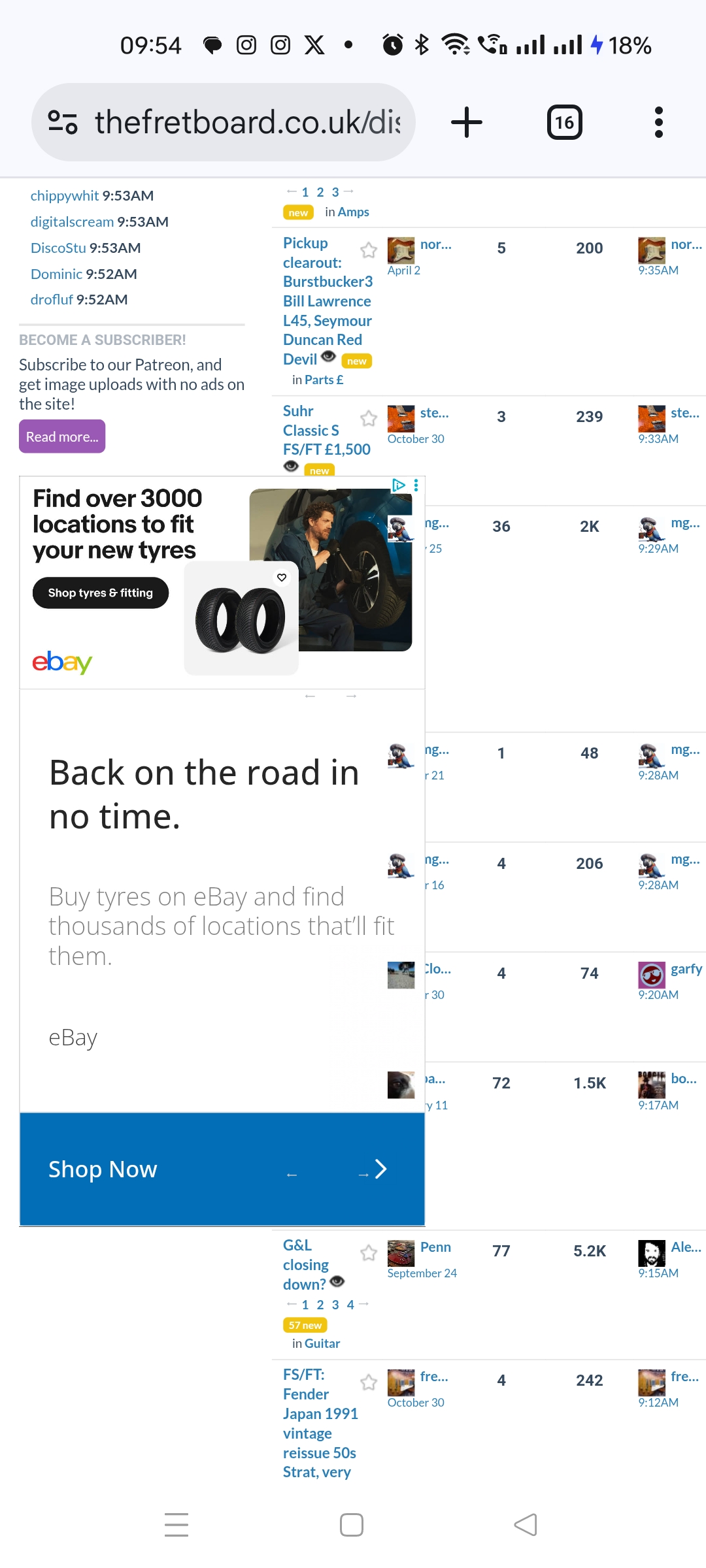The height and width of the screenshot is (1568, 706).
Task: Go to the Guitar category
Action: 322,1343
